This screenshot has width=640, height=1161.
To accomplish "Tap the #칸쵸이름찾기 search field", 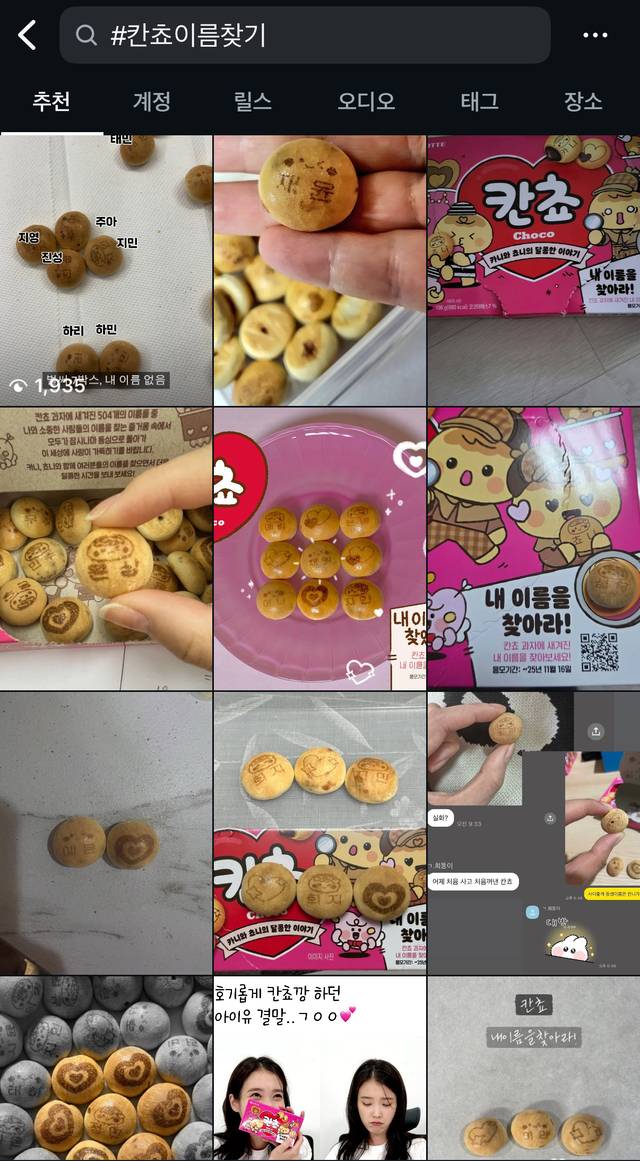I will tap(305, 36).
